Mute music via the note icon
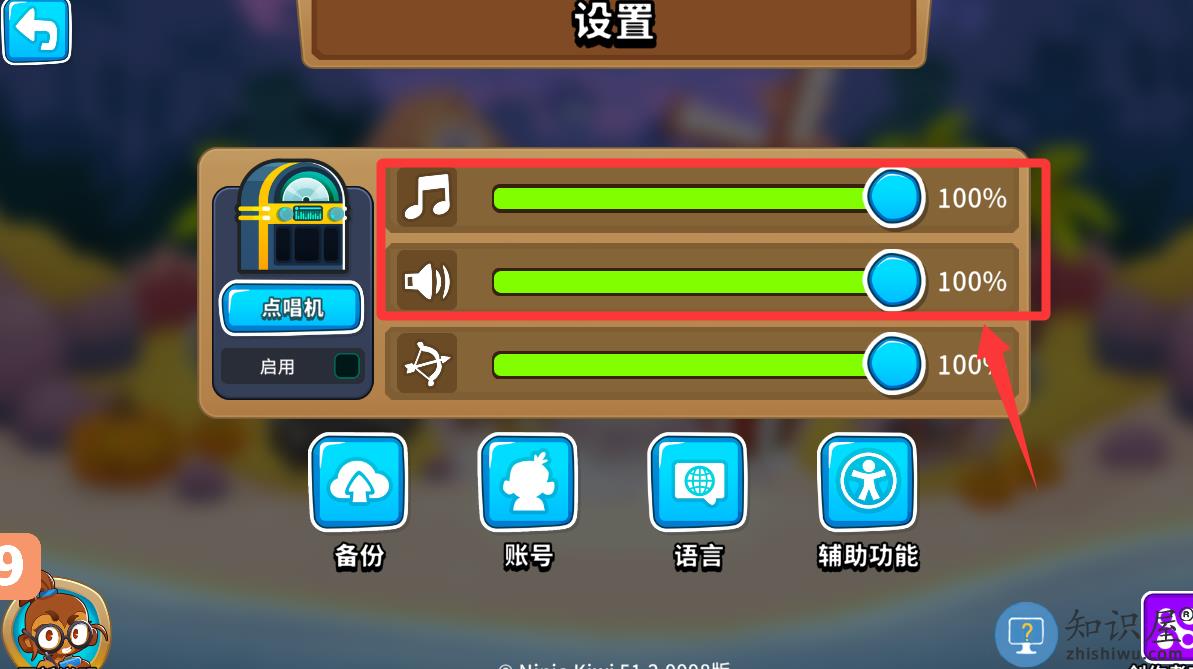 [x=427, y=197]
